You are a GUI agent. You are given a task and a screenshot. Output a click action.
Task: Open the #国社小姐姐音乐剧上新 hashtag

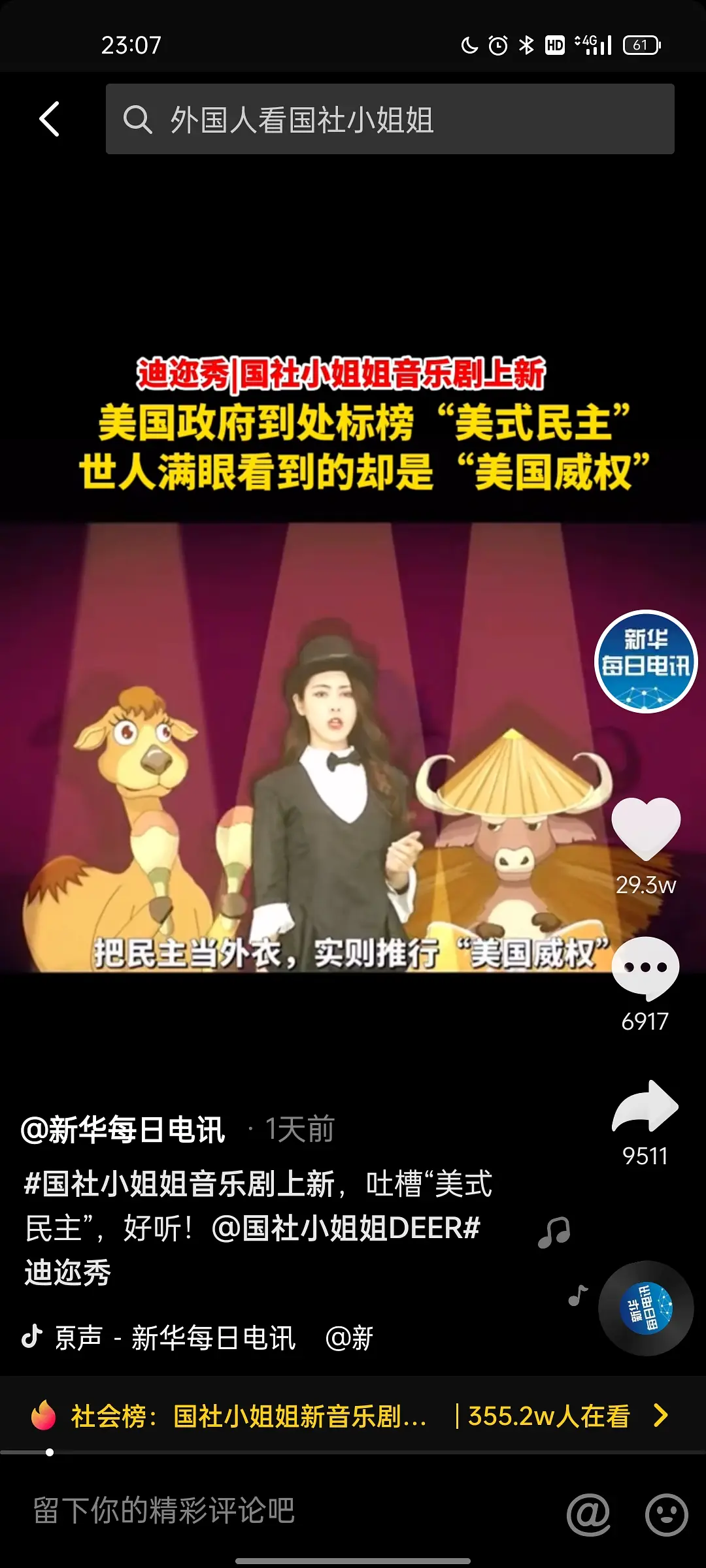(179, 1184)
